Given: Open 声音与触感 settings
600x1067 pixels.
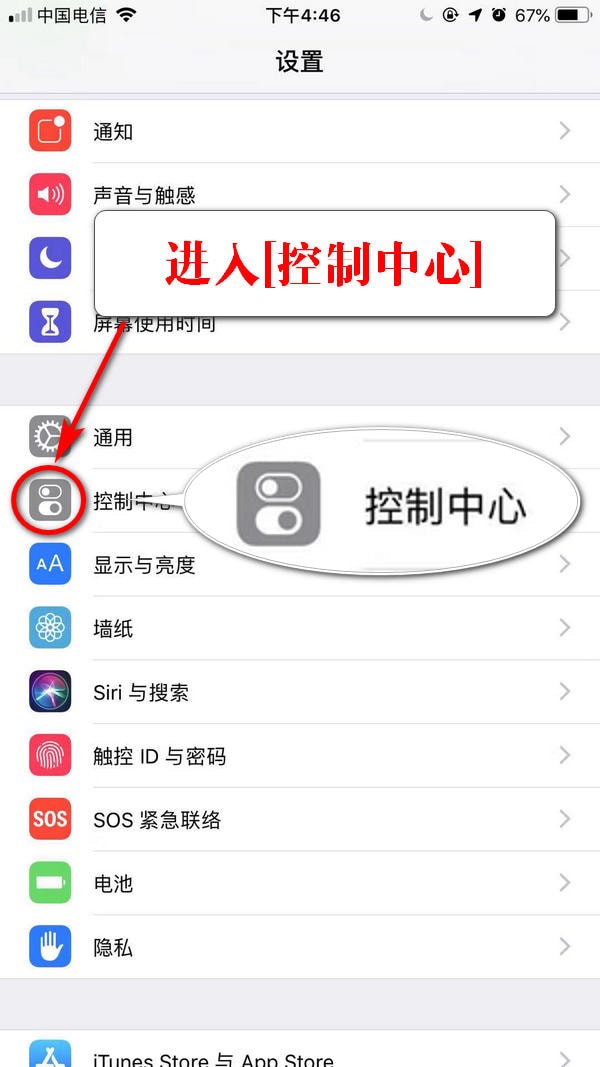Looking at the screenshot, I should coord(144,195).
